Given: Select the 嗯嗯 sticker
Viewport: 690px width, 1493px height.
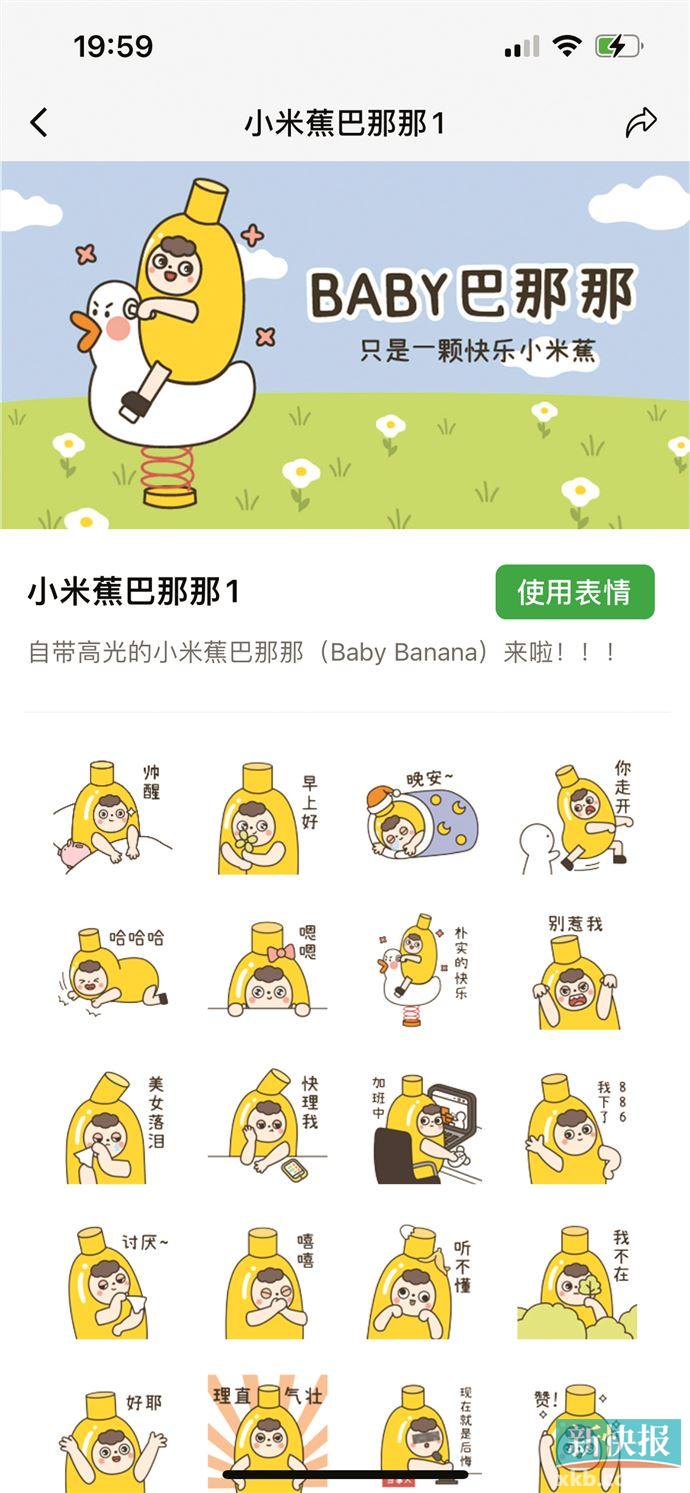Looking at the screenshot, I should 267,968.
